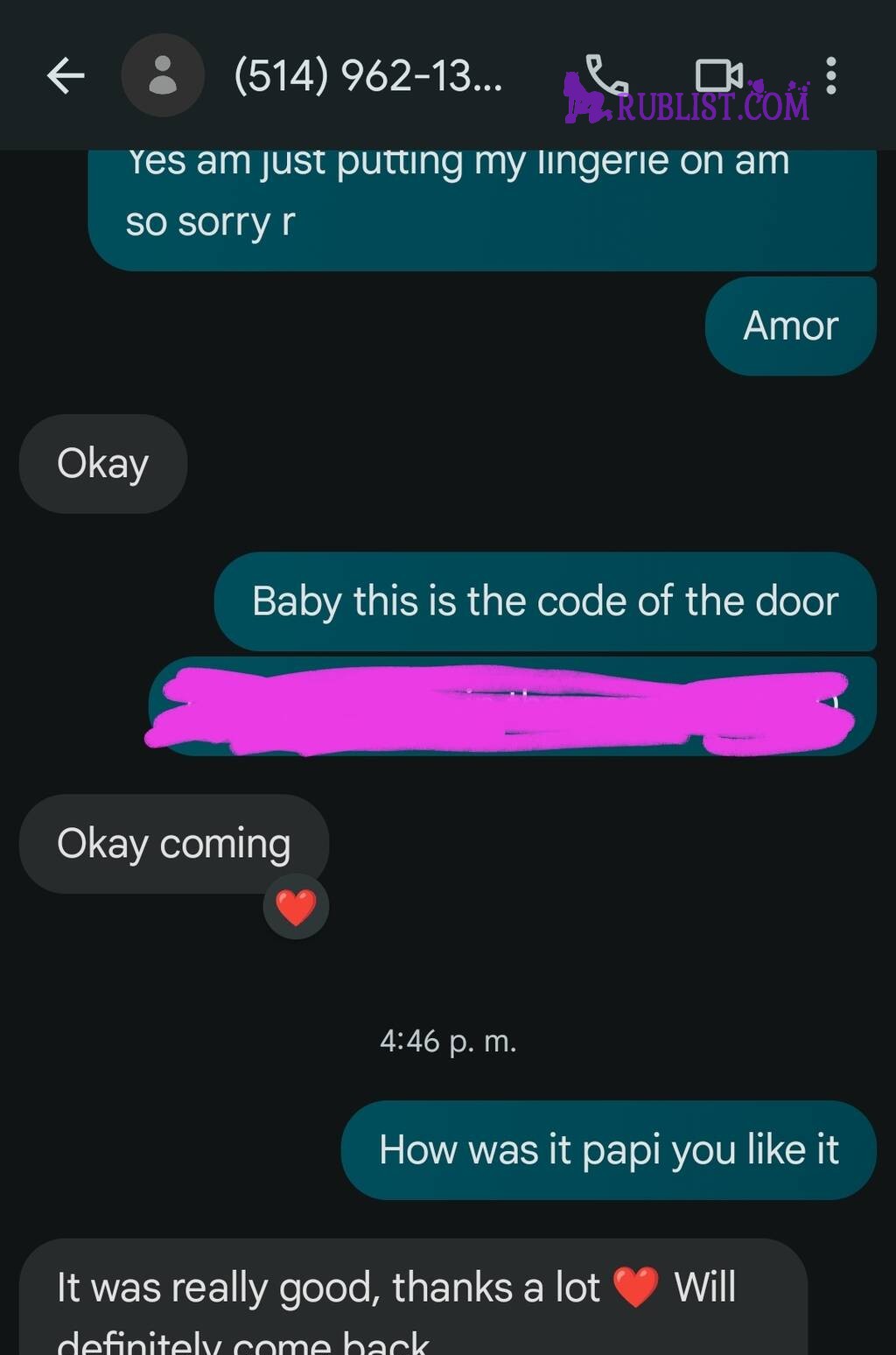
Task: Go back to the conversations list
Action: click(66, 76)
